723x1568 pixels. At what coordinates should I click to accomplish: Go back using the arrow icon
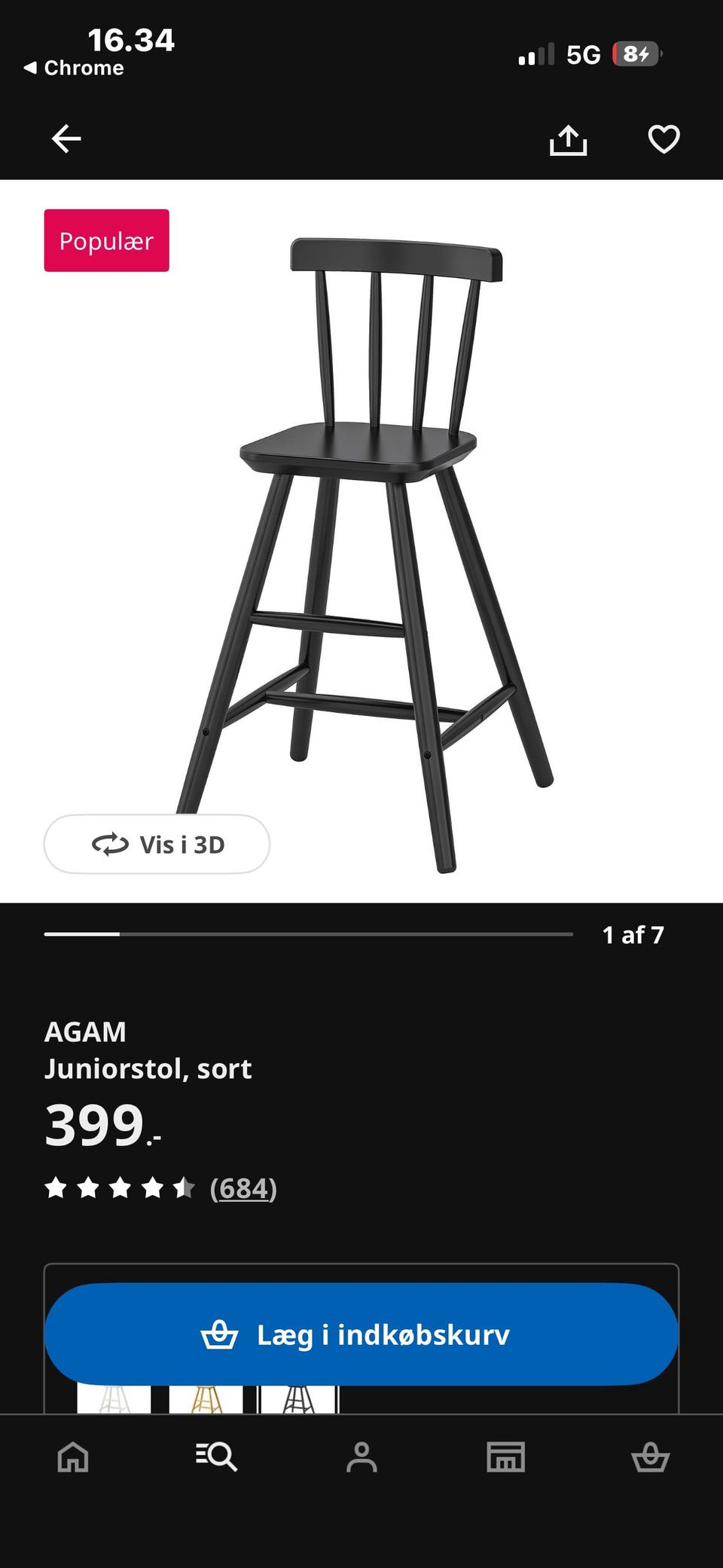point(66,139)
